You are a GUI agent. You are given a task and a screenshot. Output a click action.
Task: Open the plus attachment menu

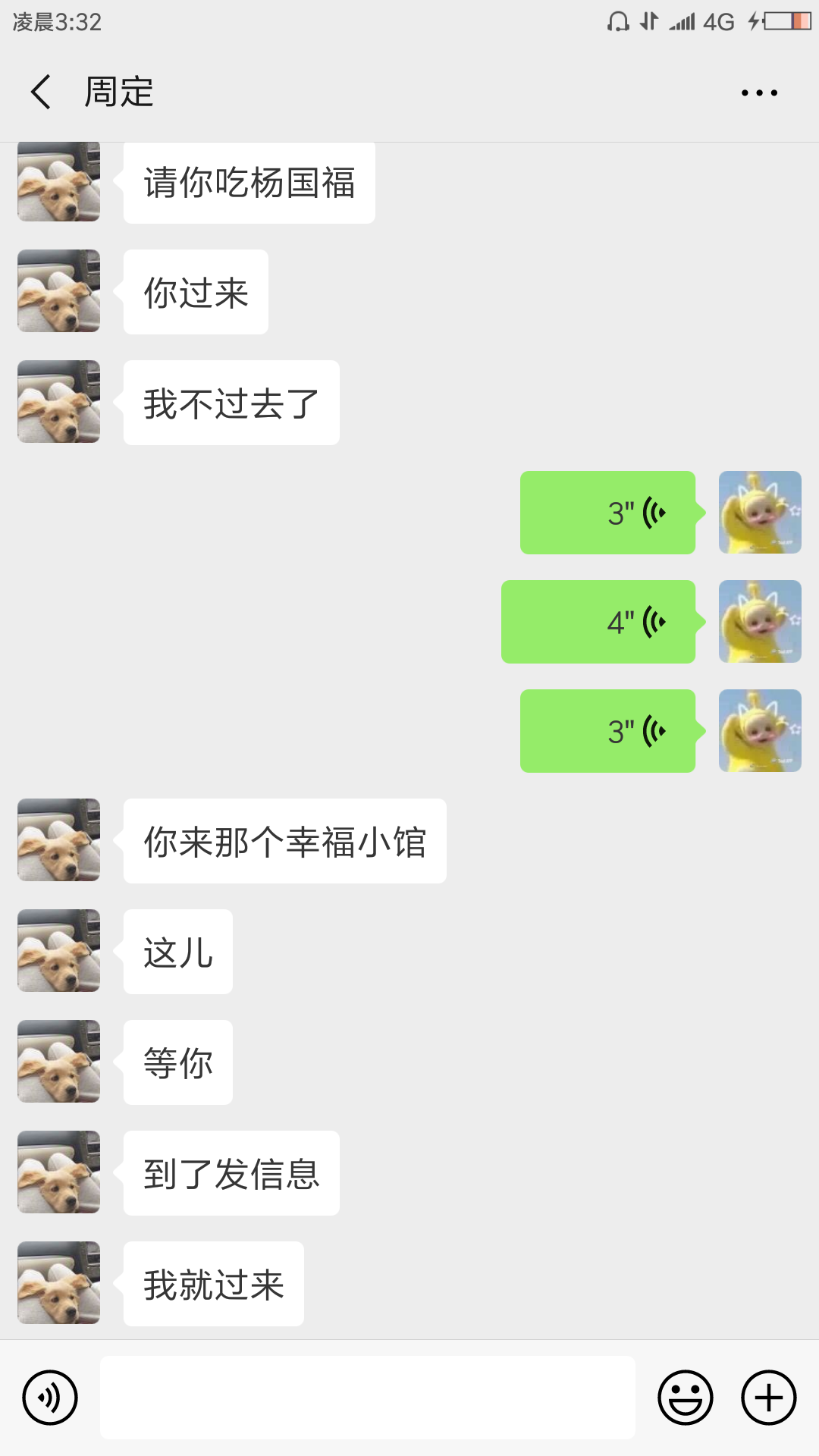(768, 1398)
